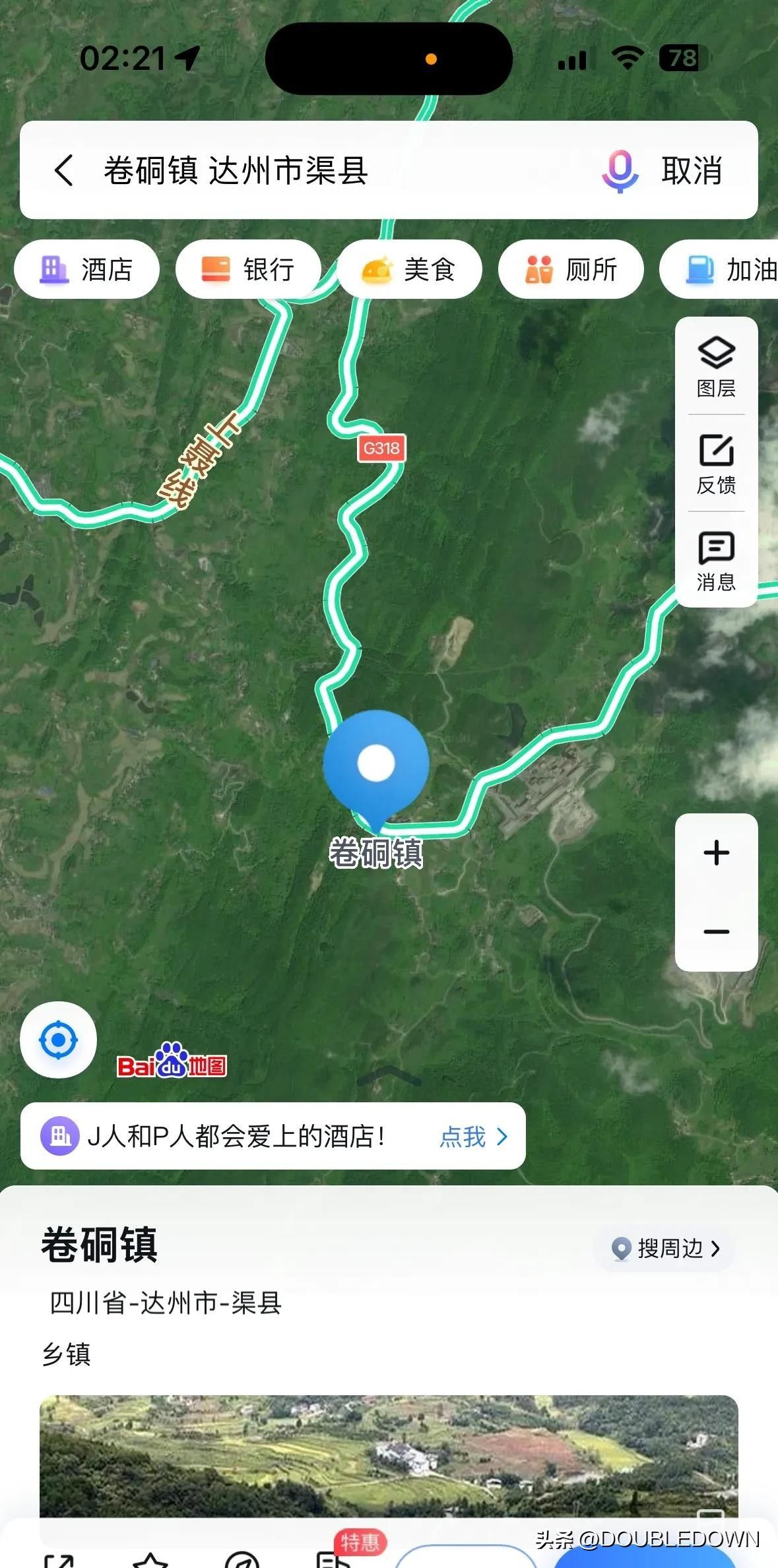Image resolution: width=778 pixels, height=1568 pixels.
Task: Open the hotel promo banner via 点我
Action: (x=473, y=1137)
